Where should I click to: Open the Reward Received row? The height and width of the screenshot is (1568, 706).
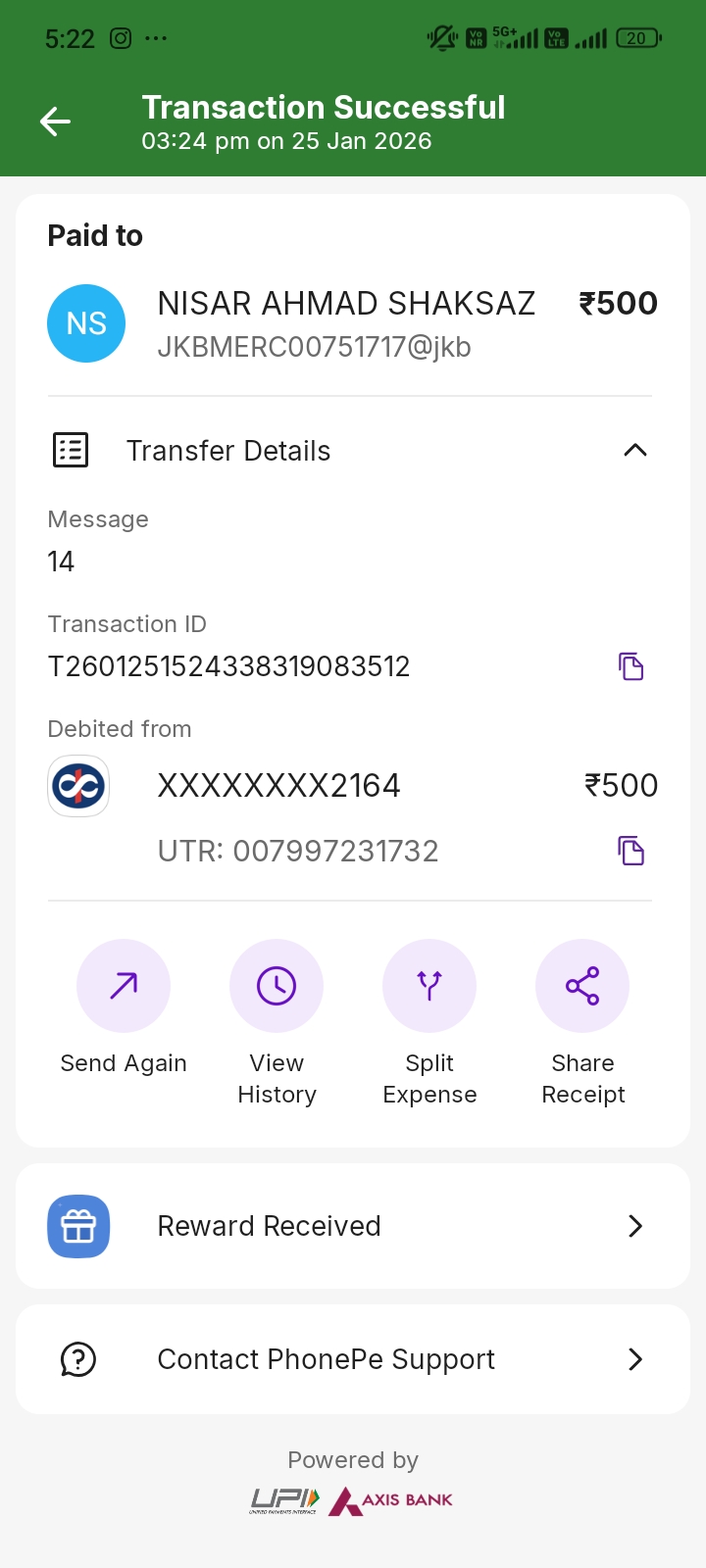click(353, 1226)
